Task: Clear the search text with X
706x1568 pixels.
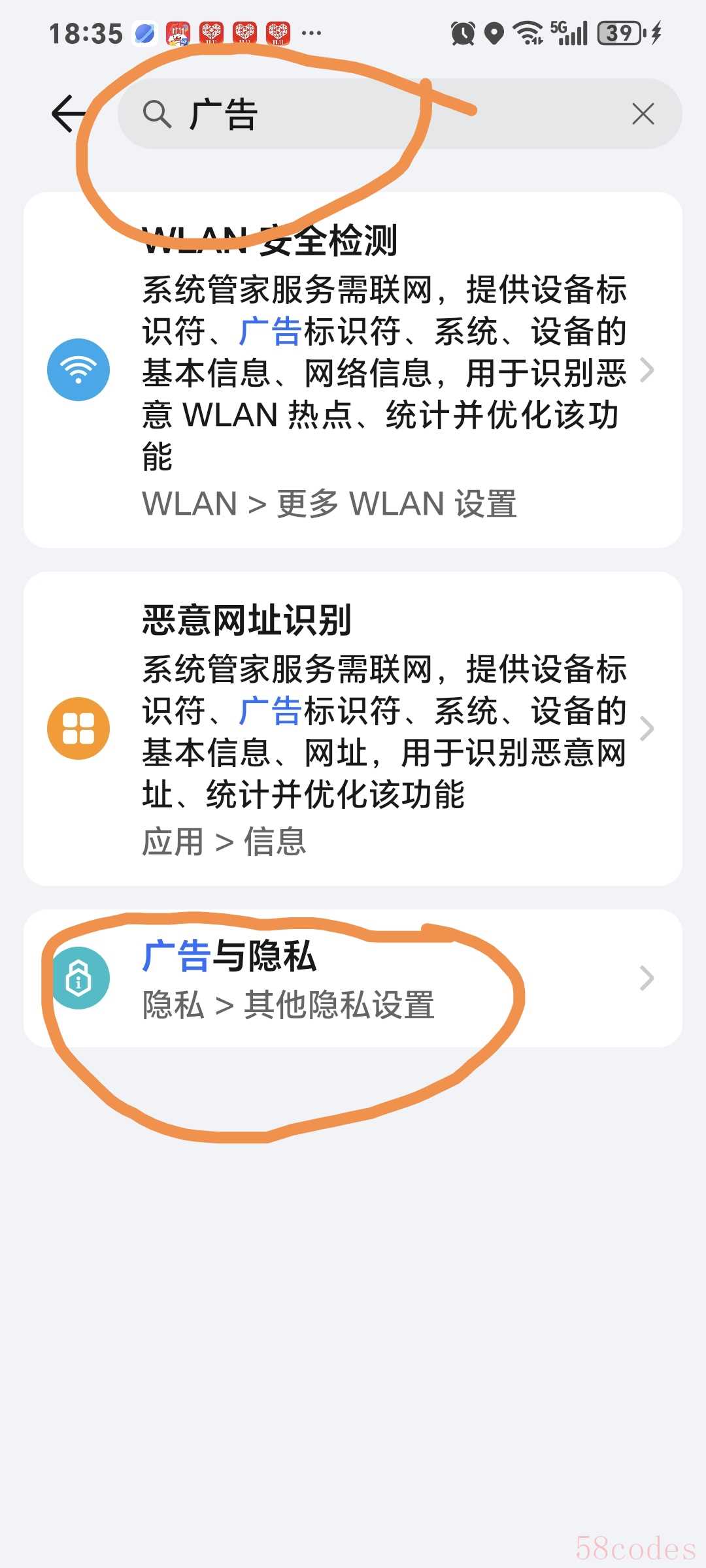Action: point(643,114)
